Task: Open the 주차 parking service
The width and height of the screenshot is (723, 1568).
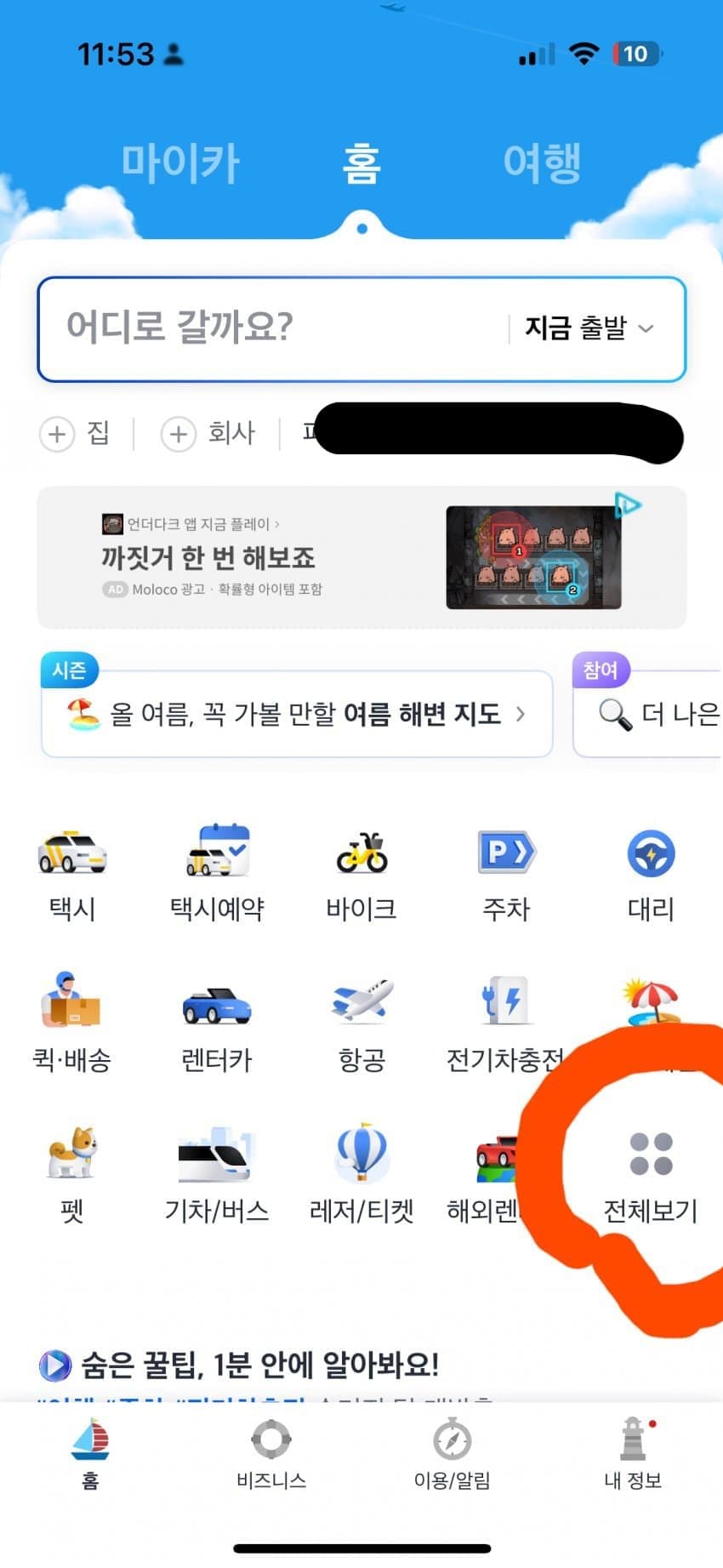Action: 506,872
